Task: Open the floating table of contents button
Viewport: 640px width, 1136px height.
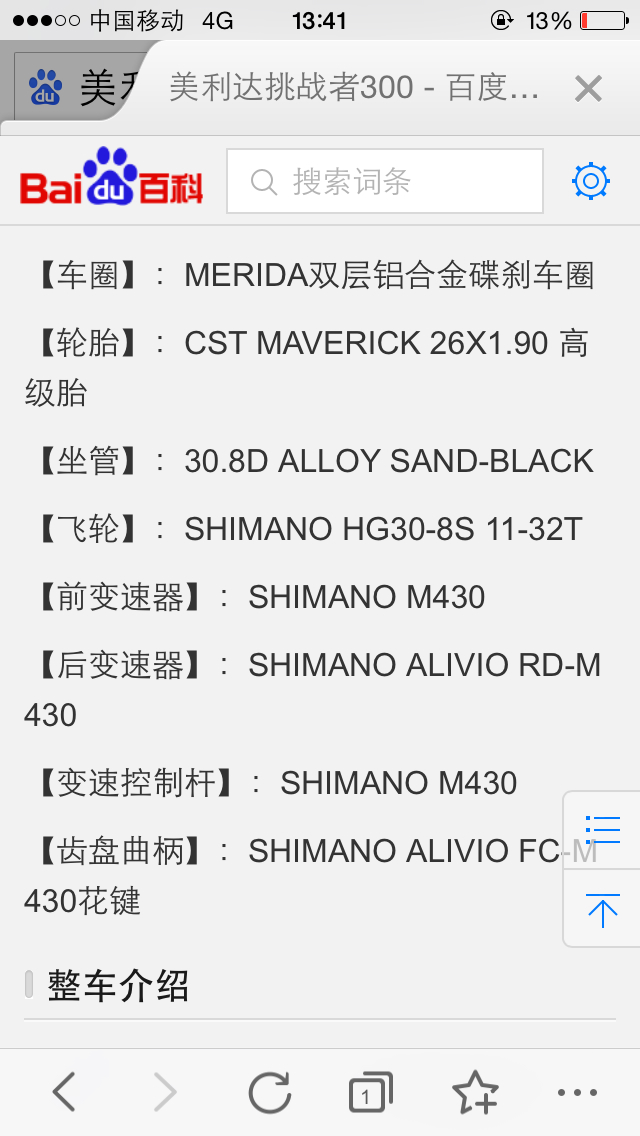Action: (x=602, y=829)
